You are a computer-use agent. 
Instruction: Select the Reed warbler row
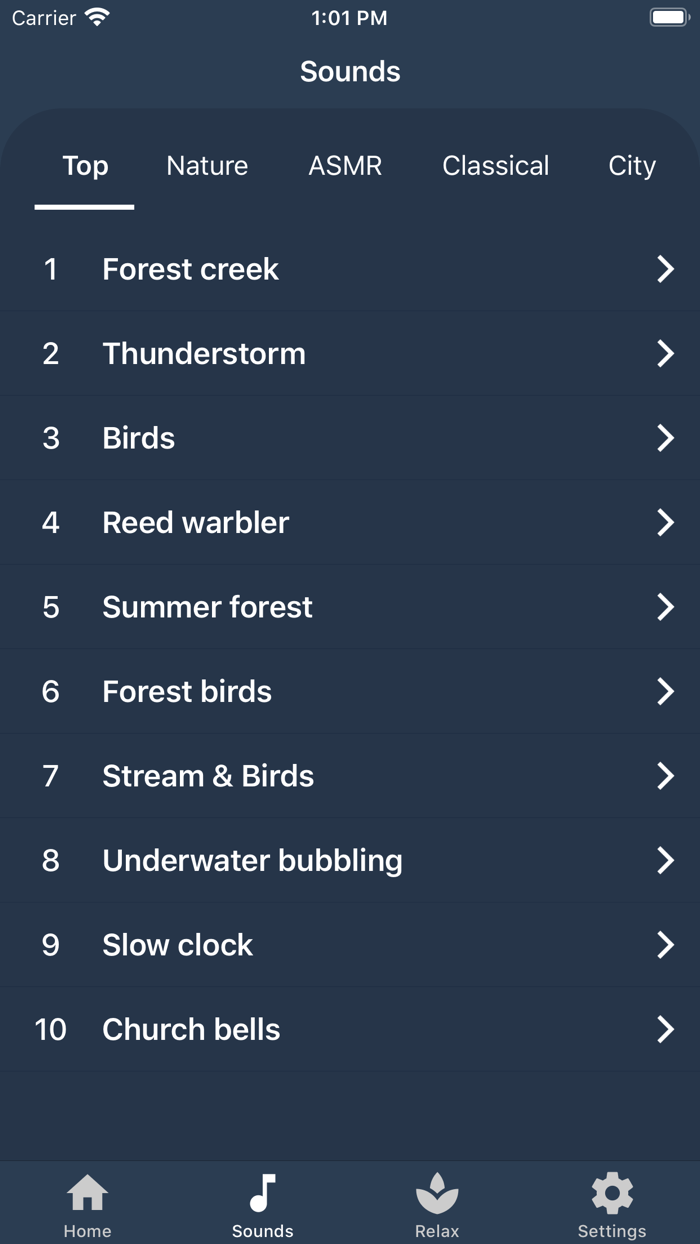350,522
